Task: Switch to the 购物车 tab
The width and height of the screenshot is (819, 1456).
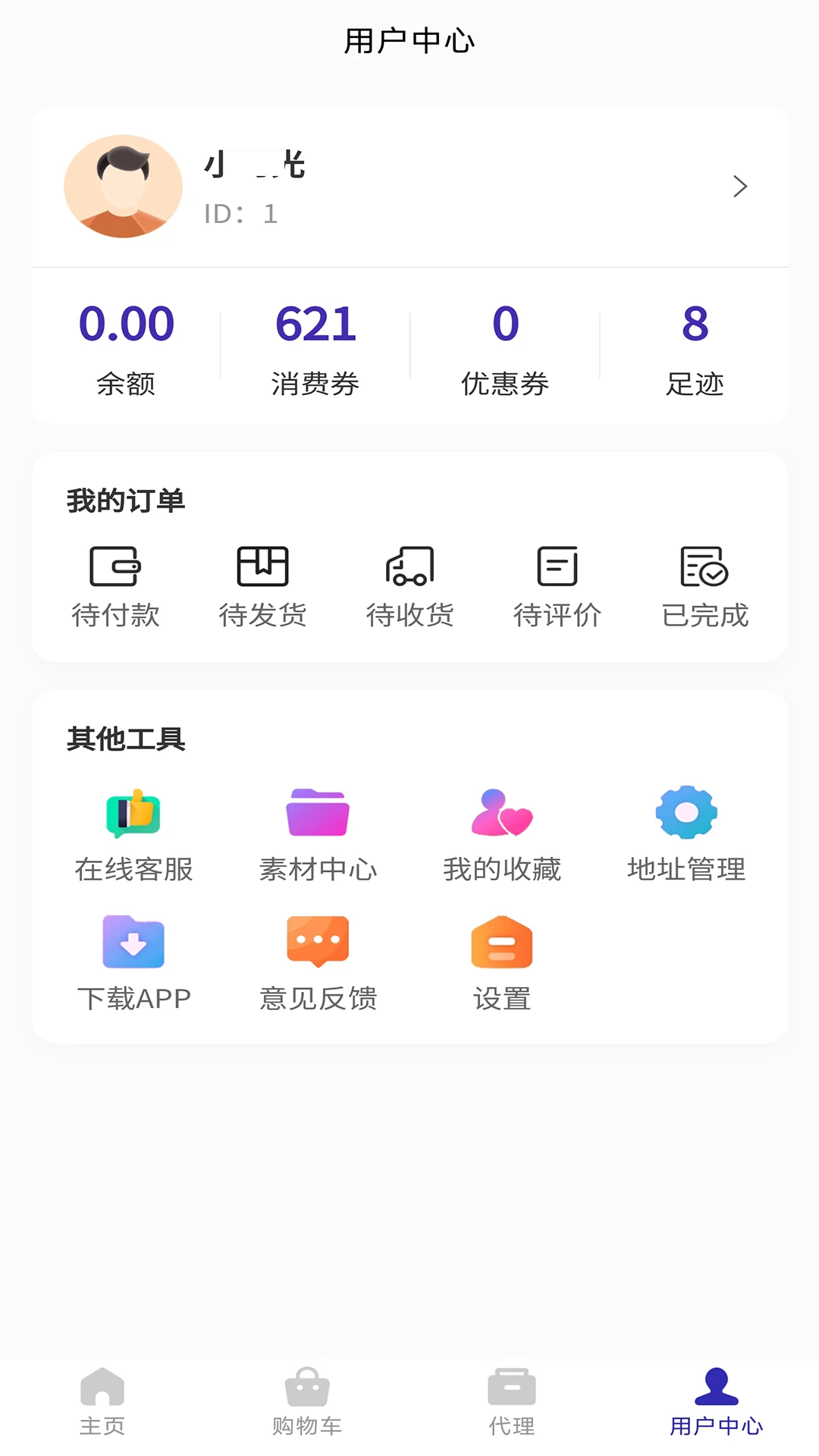Action: (x=307, y=1401)
